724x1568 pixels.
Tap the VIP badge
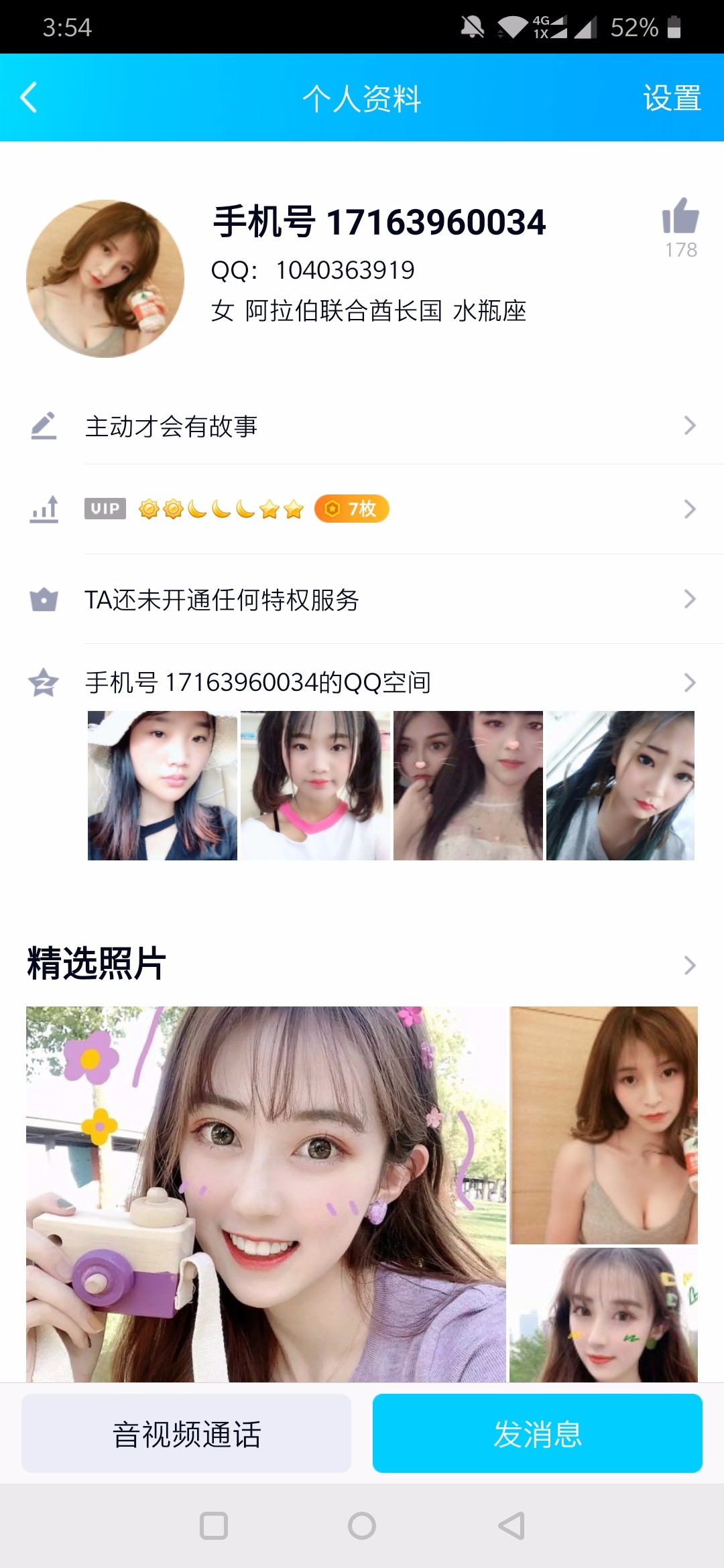tap(104, 509)
